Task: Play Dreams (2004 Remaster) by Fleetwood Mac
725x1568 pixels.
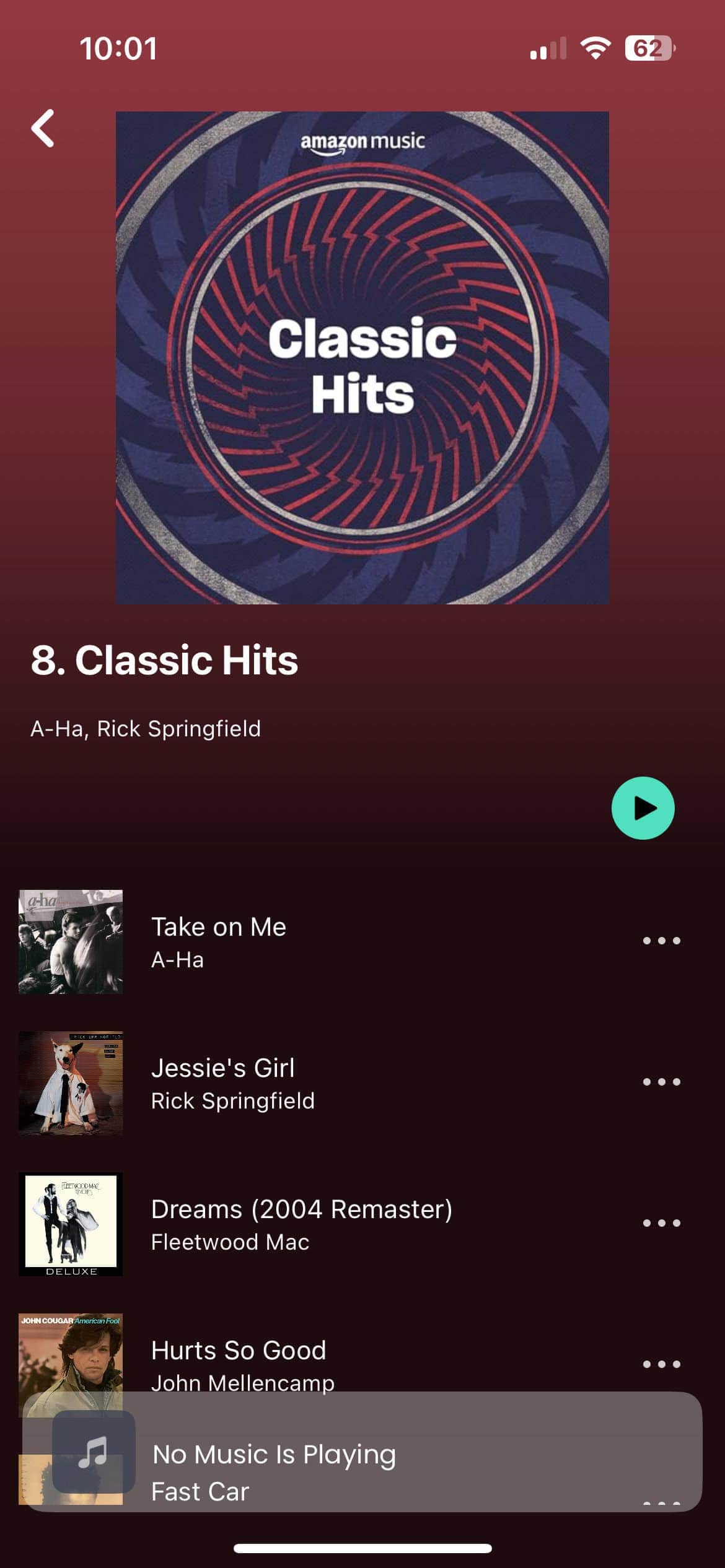Action: [x=301, y=1224]
